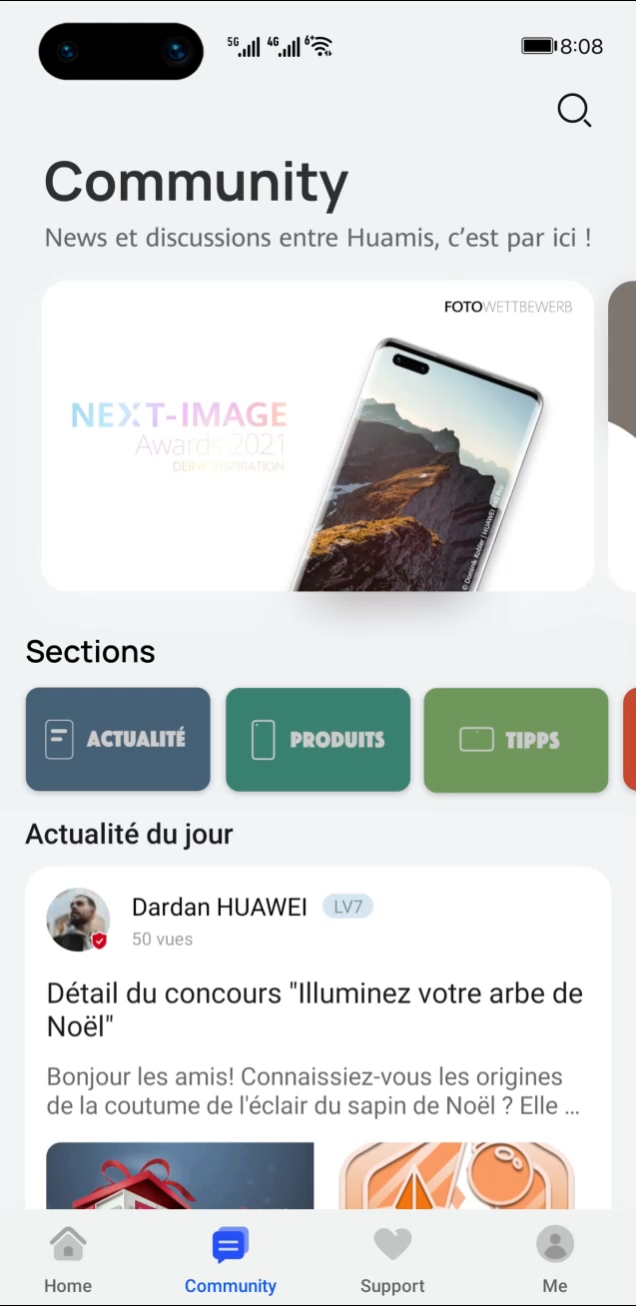Open the NEXT-IMAGE Awards 2021 banner
Screen dimensions: 636x1306
317,436
